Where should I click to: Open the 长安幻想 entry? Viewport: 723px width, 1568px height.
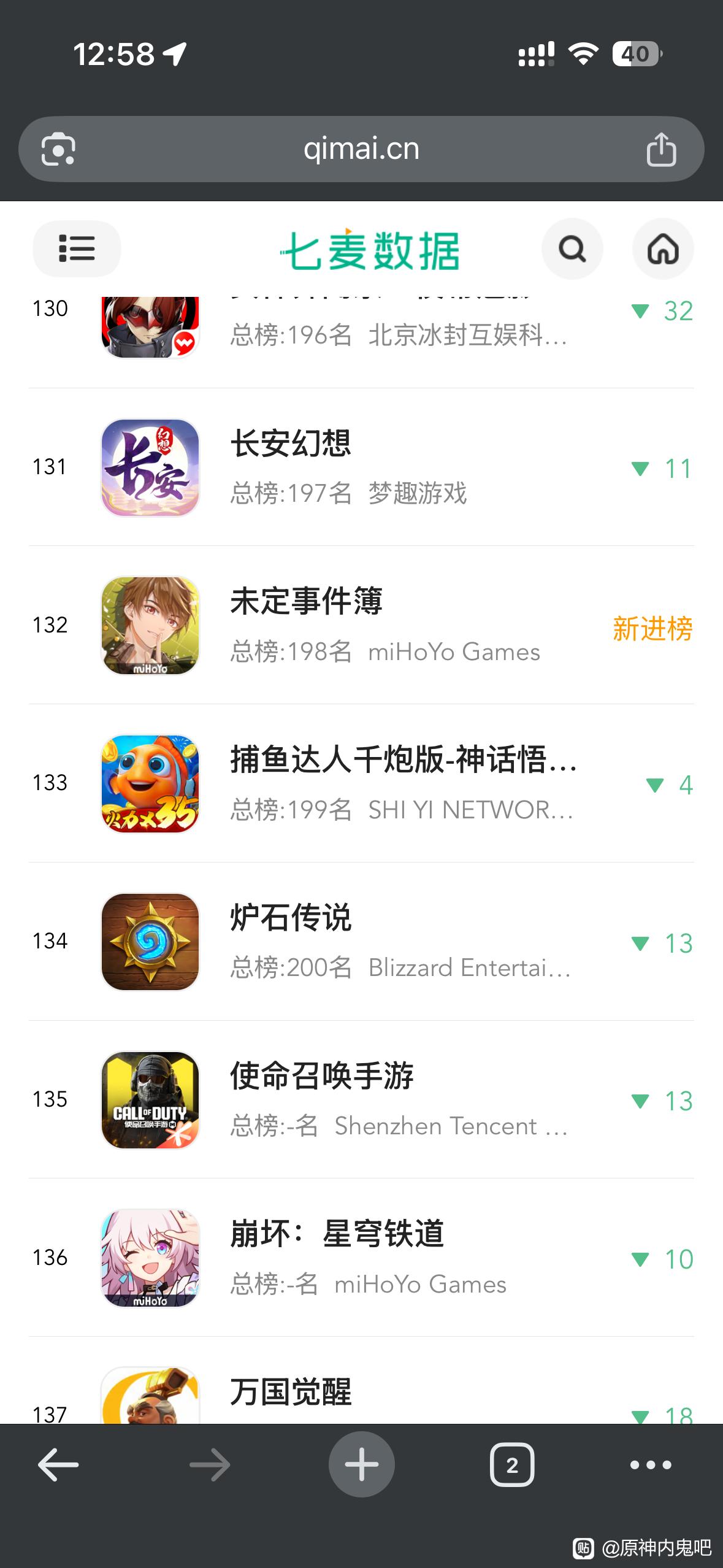[361, 467]
